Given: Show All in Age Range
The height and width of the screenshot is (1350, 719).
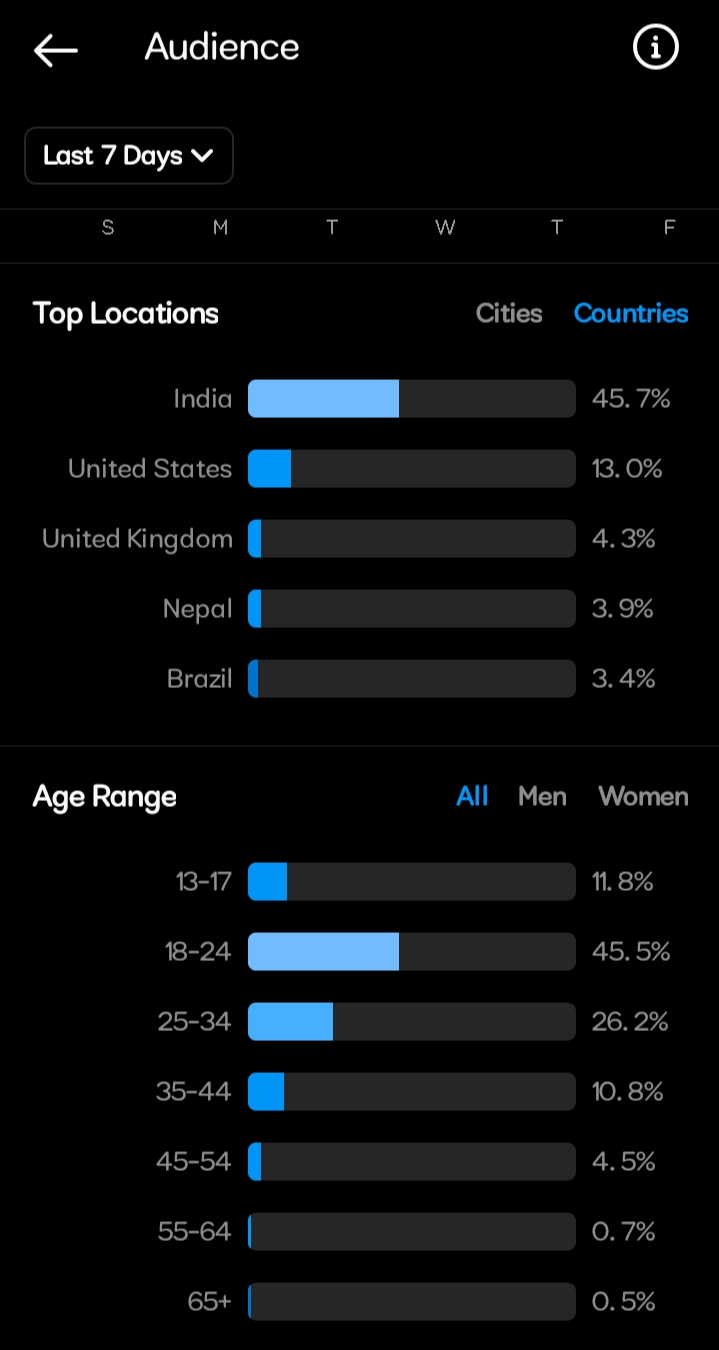Looking at the screenshot, I should coord(472,797).
